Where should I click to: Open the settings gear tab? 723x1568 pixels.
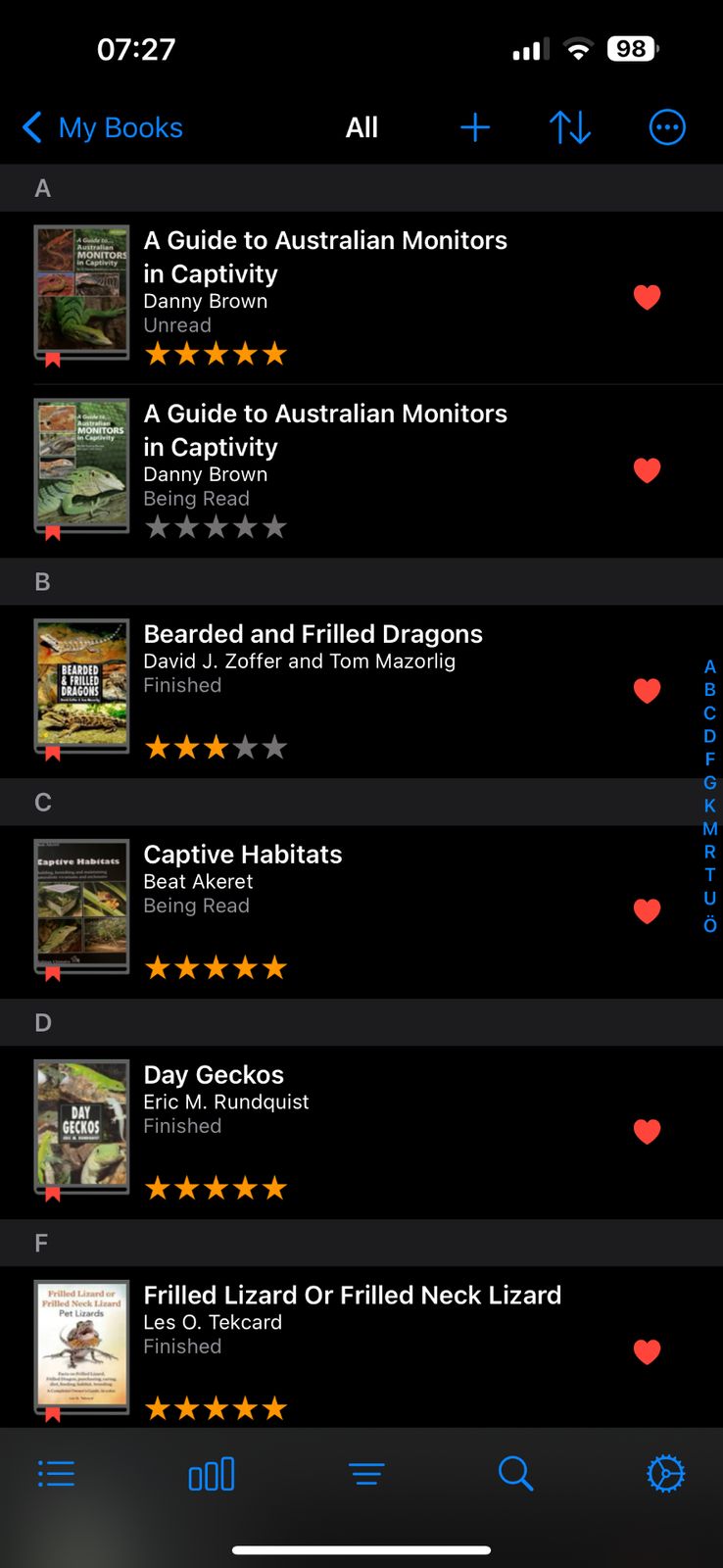point(666,1474)
